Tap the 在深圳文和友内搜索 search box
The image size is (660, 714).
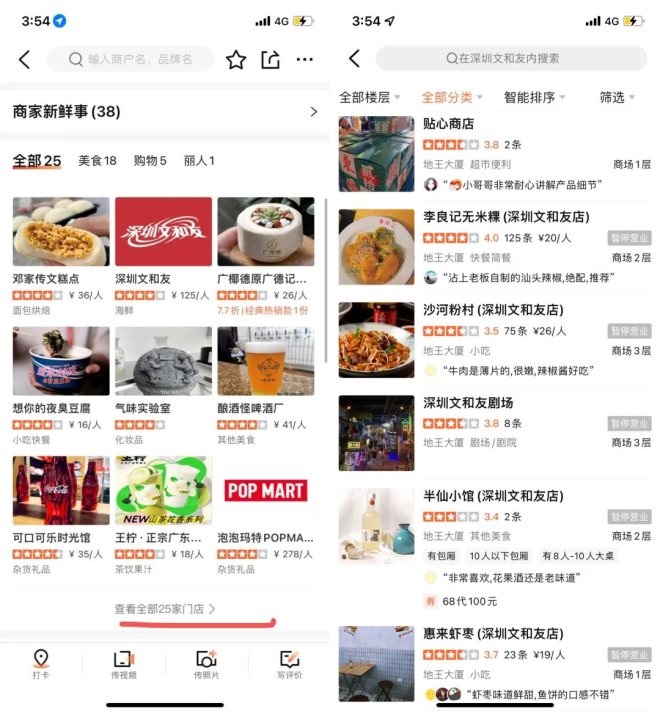pos(510,59)
